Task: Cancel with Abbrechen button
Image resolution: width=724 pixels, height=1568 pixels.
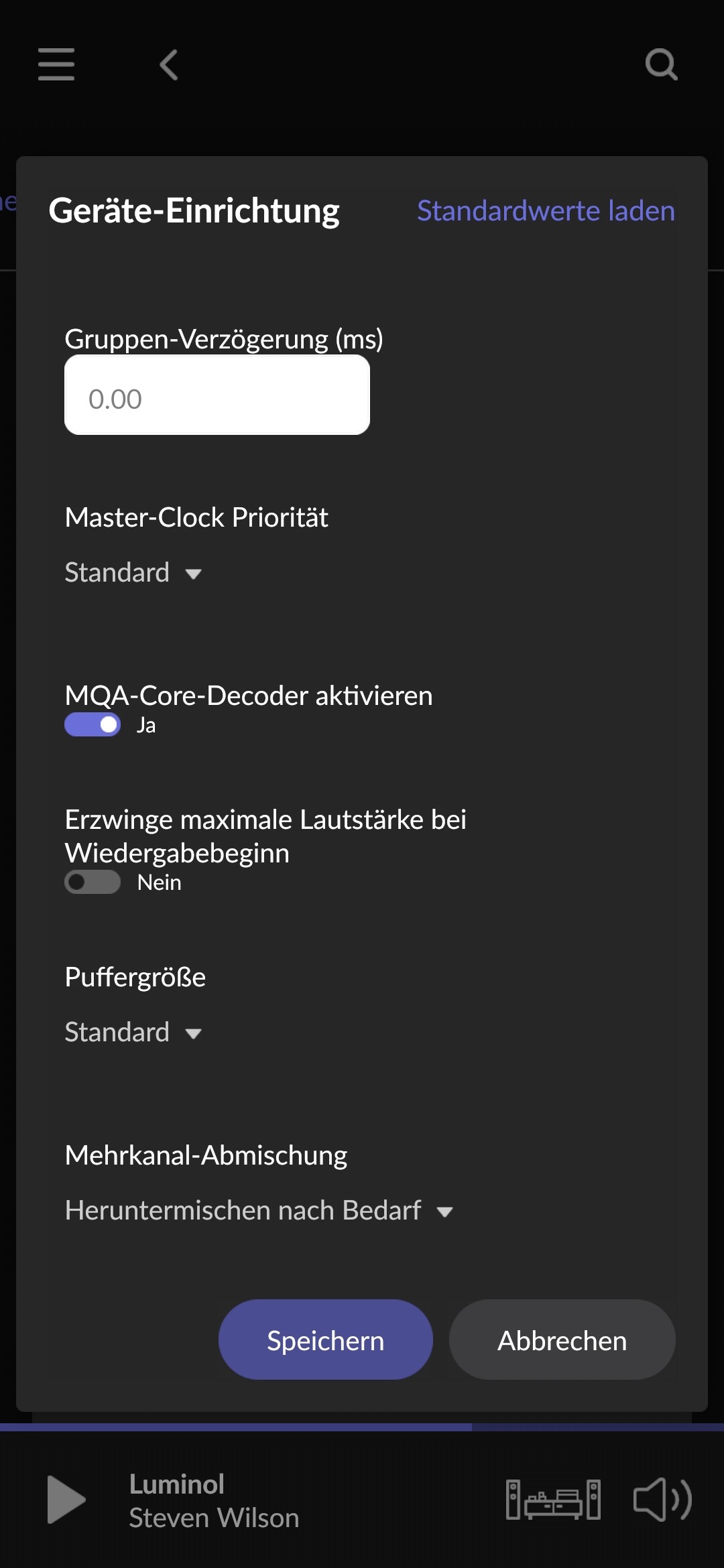Action: click(562, 1340)
